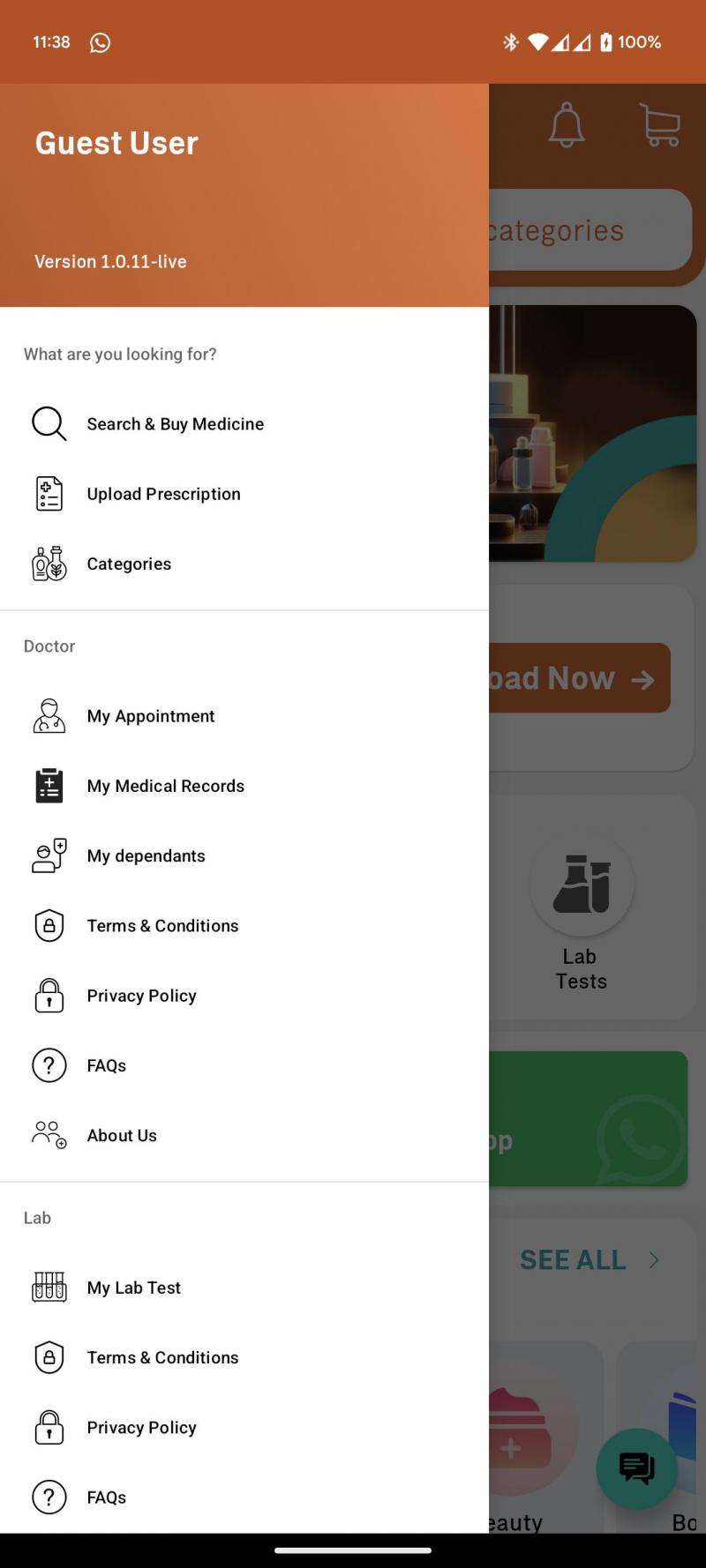Open FAQs under Doctor section

(106, 1065)
